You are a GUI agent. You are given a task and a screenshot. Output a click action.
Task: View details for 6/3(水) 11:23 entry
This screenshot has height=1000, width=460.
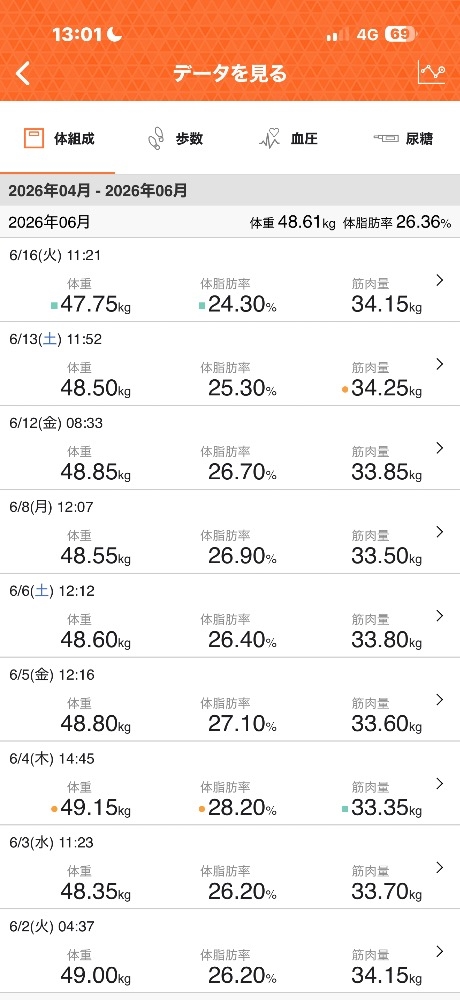(230, 867)
